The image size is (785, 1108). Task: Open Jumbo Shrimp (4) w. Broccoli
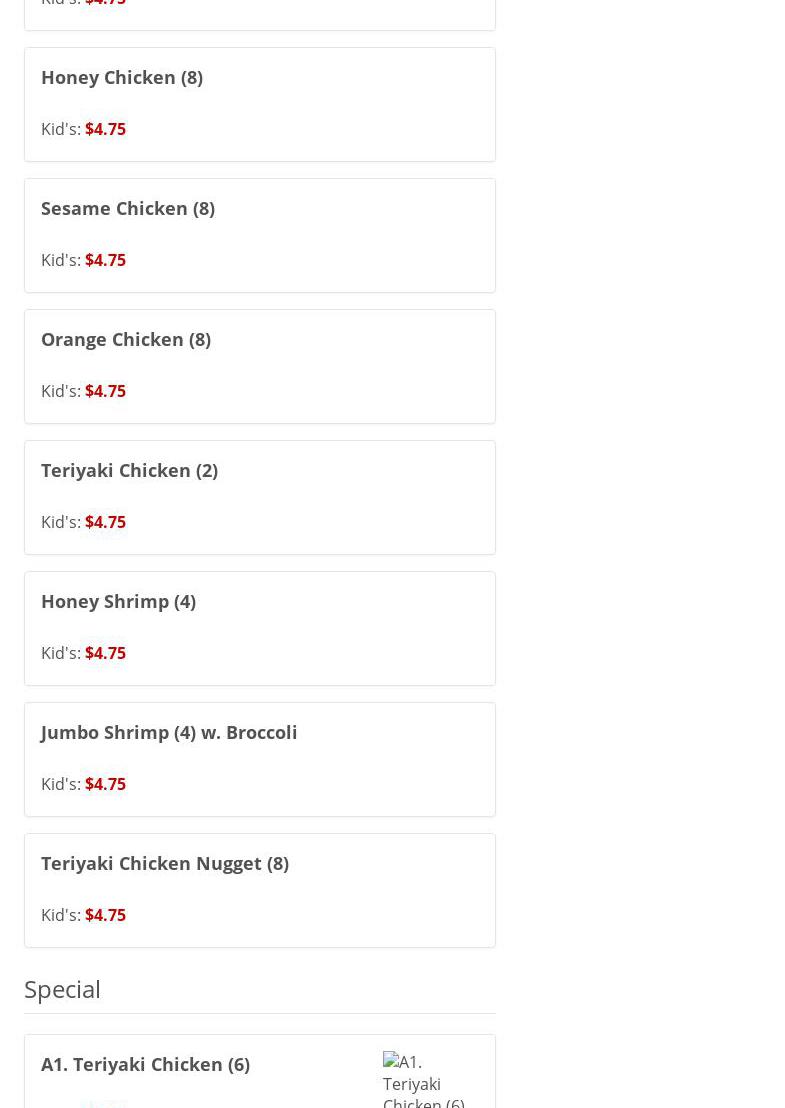click(169, 733)
